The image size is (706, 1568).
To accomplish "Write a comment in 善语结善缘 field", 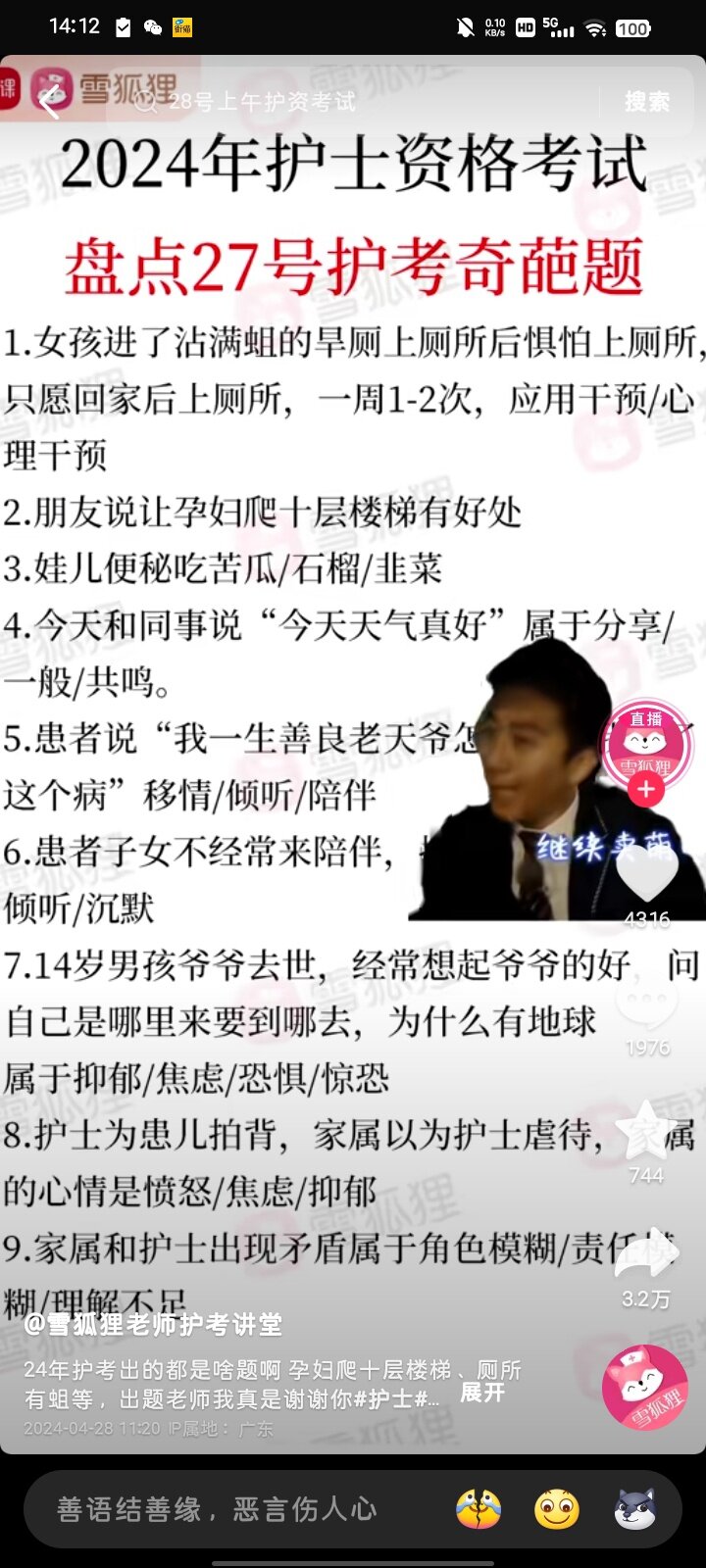I will pyautogui.click(x=226, y=1509).
